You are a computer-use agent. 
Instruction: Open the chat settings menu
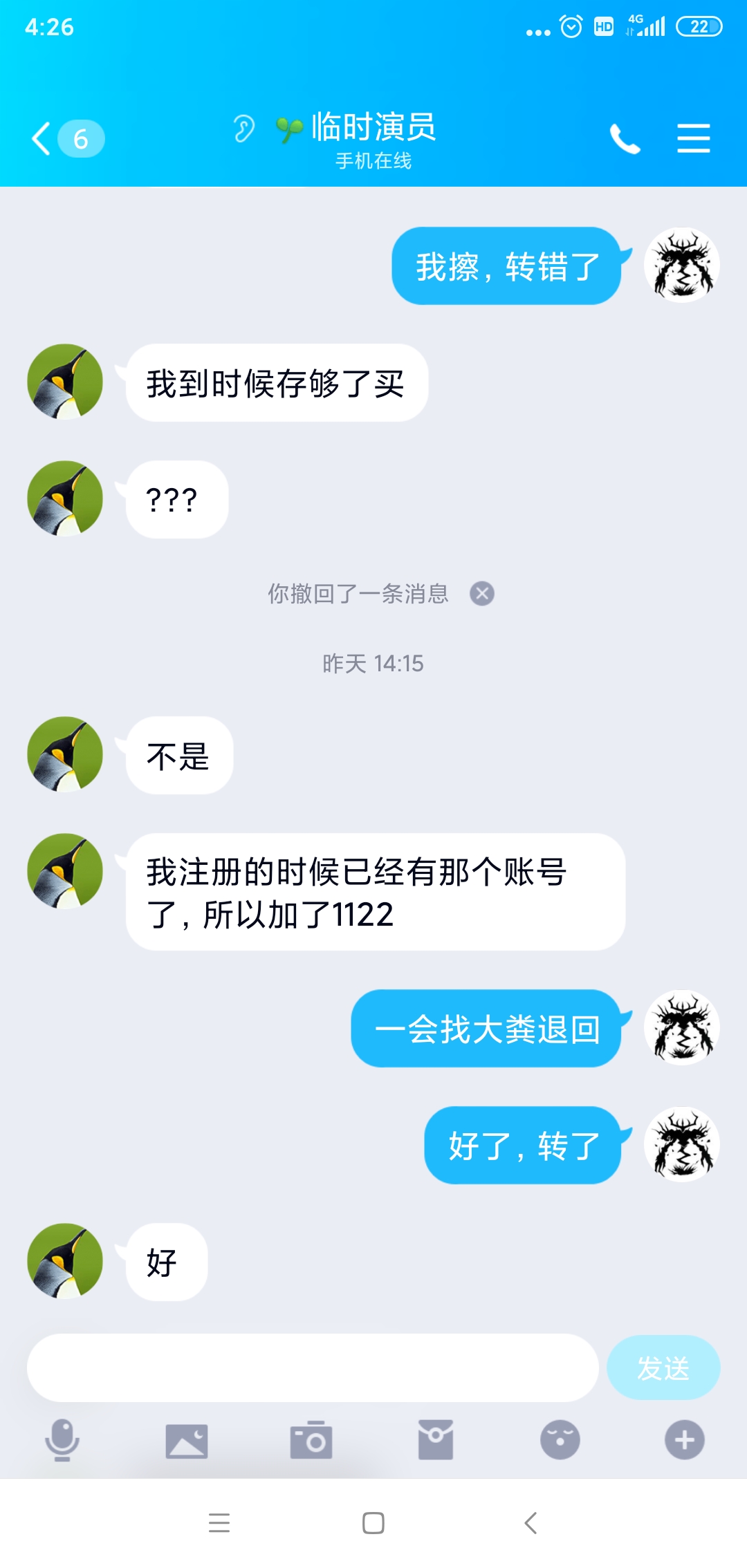click(x=693, y=138)
